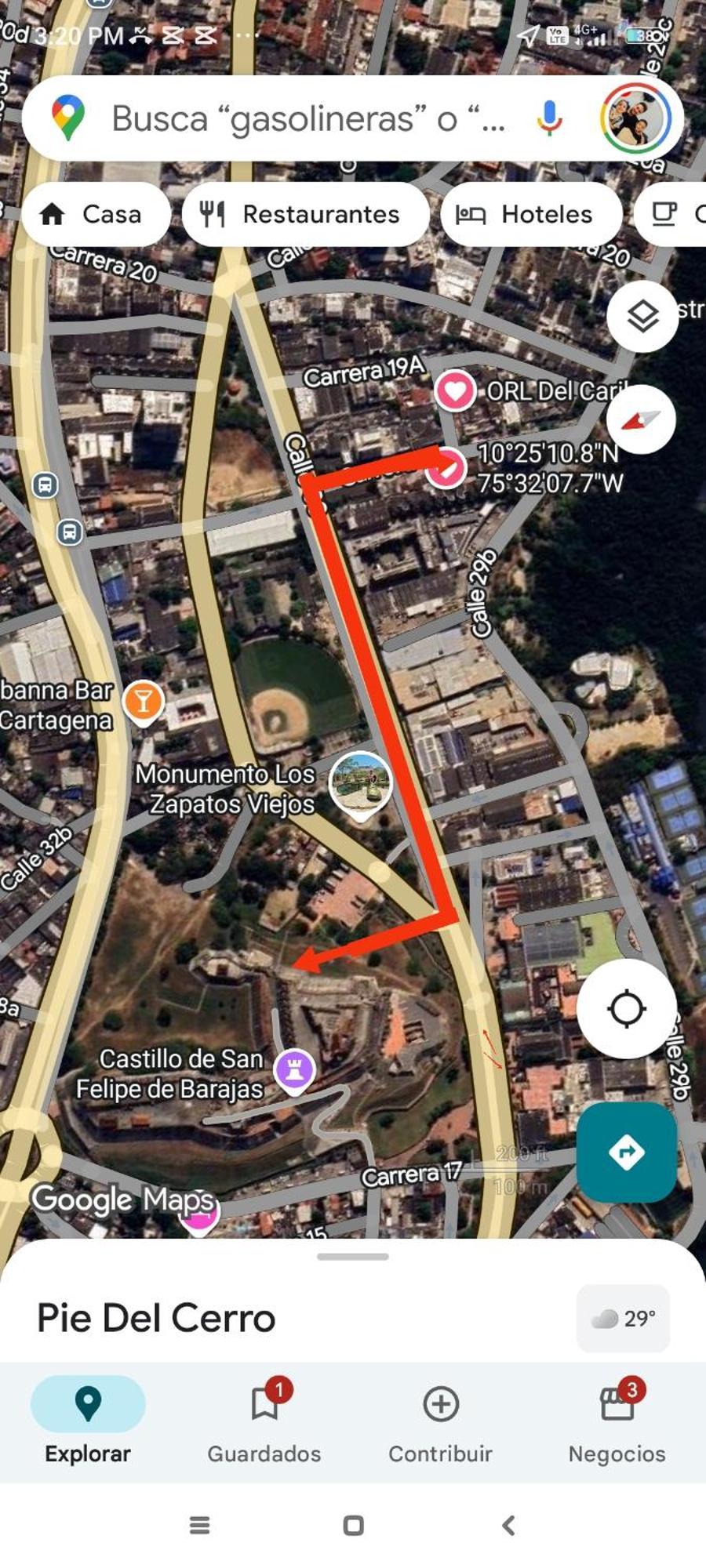The width and height of the screenshot is (706, 1568).
Task: Open the map layers selector
Action: [642, 316]
